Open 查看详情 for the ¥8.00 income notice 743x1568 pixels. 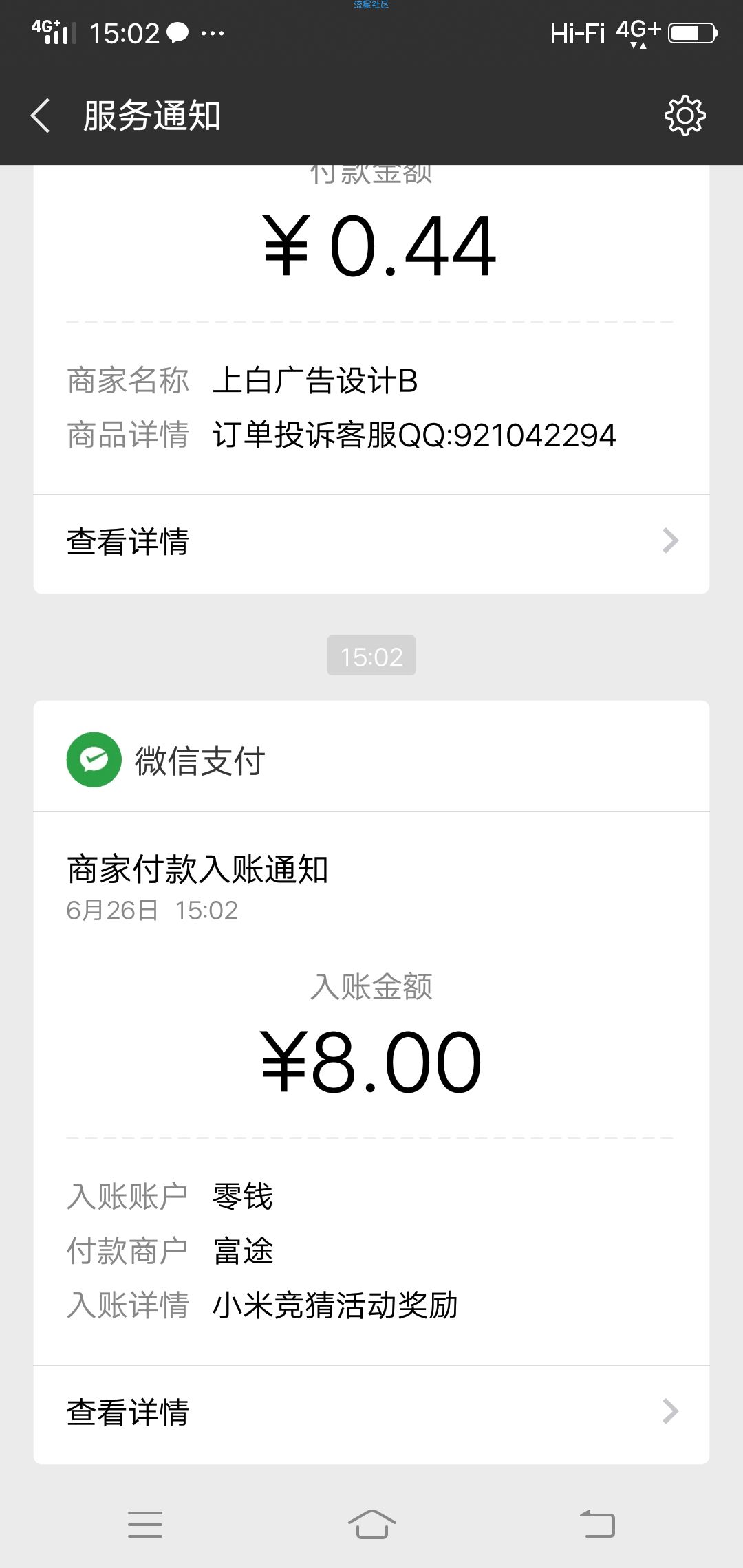371,1412
